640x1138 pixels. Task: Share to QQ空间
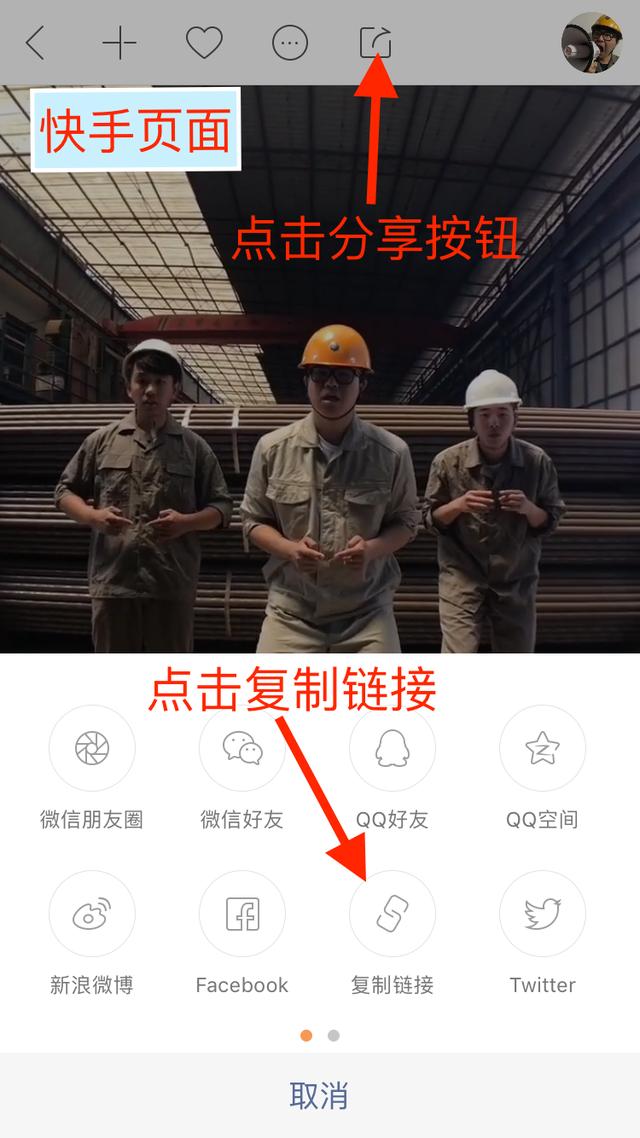coord(542,748)
